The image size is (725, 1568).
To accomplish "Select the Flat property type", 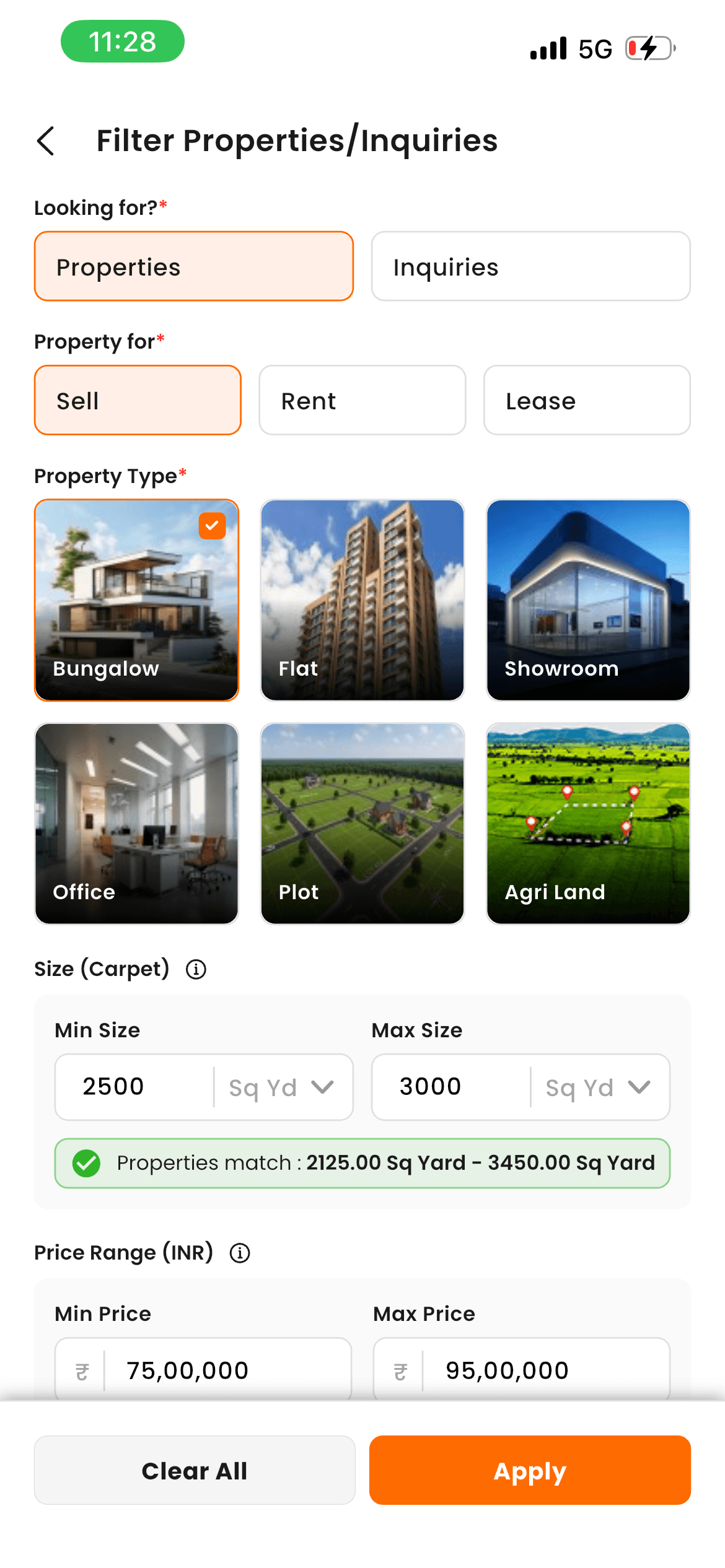I will [x=362, y=599].
